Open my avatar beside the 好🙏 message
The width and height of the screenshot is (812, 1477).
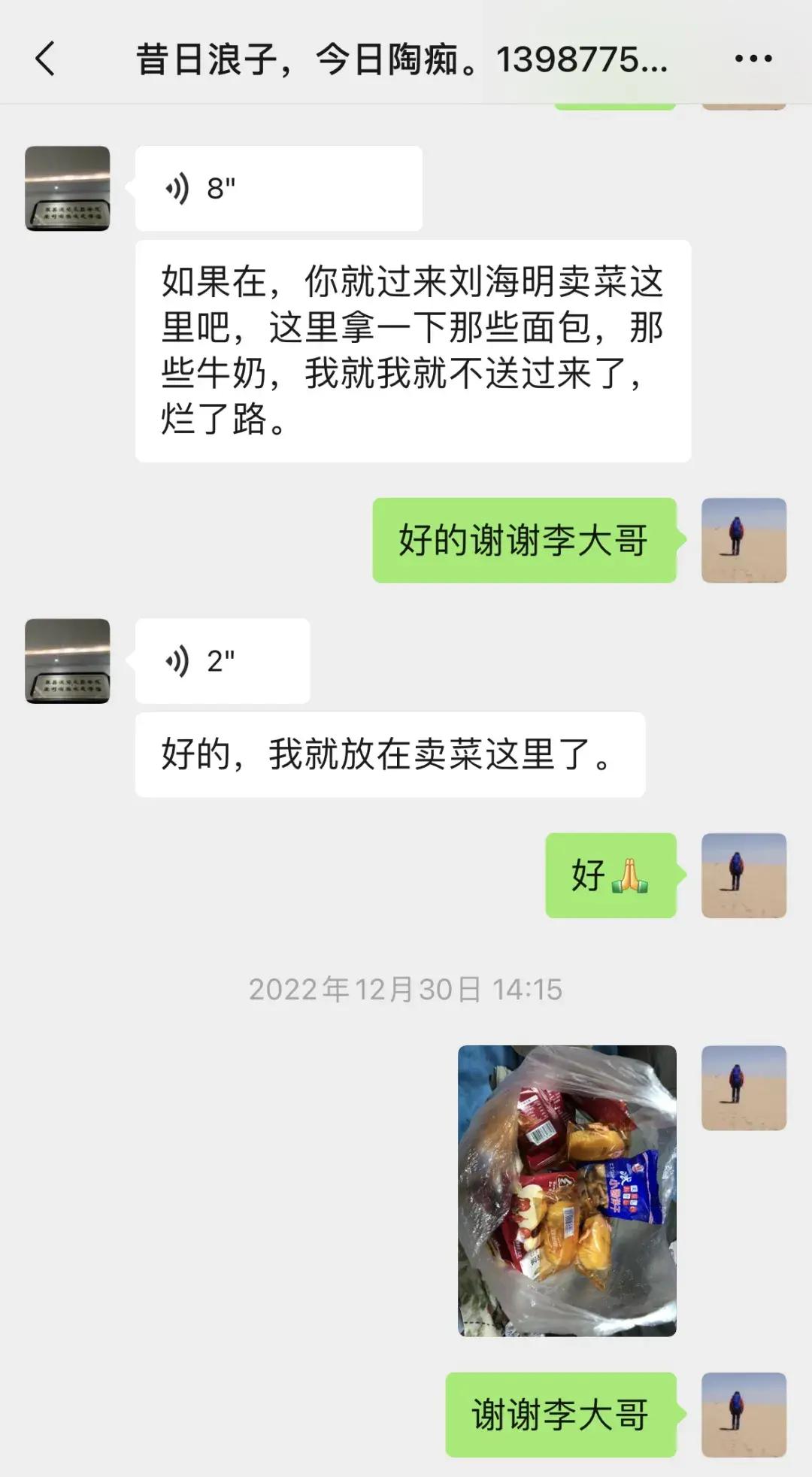[x=744, y=875]
